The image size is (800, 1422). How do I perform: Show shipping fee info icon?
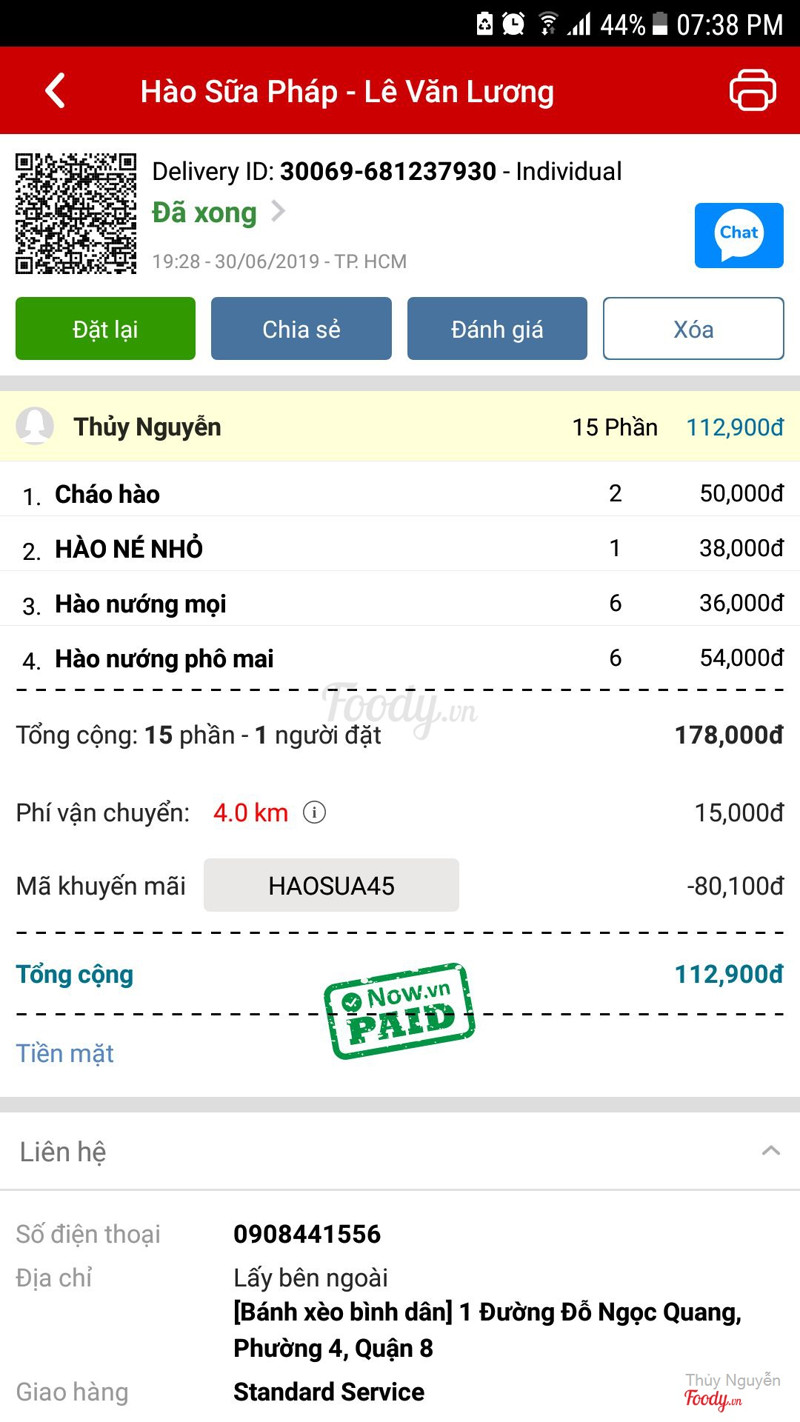pyautogui.click(x=314, y=812)
